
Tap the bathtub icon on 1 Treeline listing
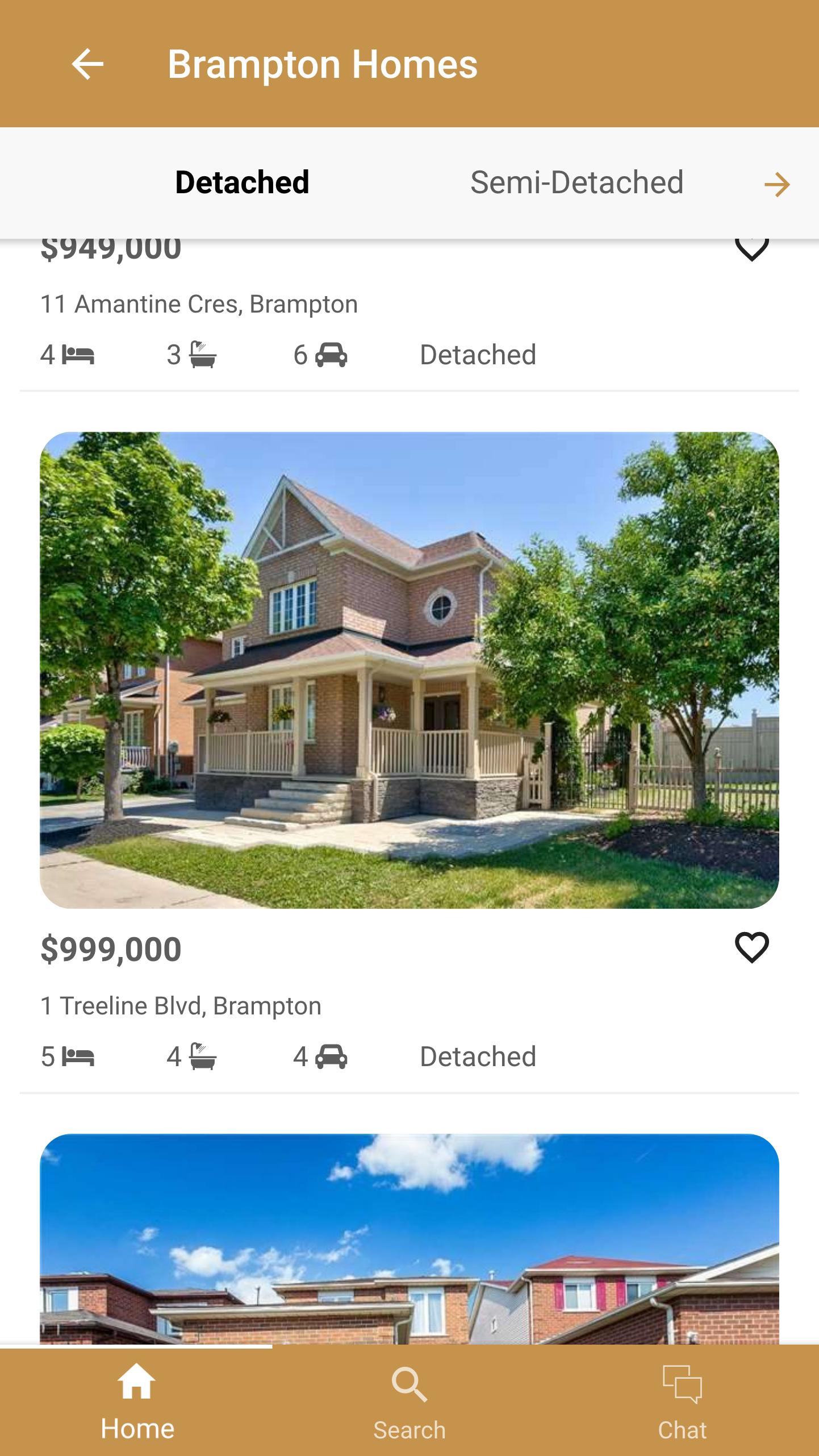202,1057
